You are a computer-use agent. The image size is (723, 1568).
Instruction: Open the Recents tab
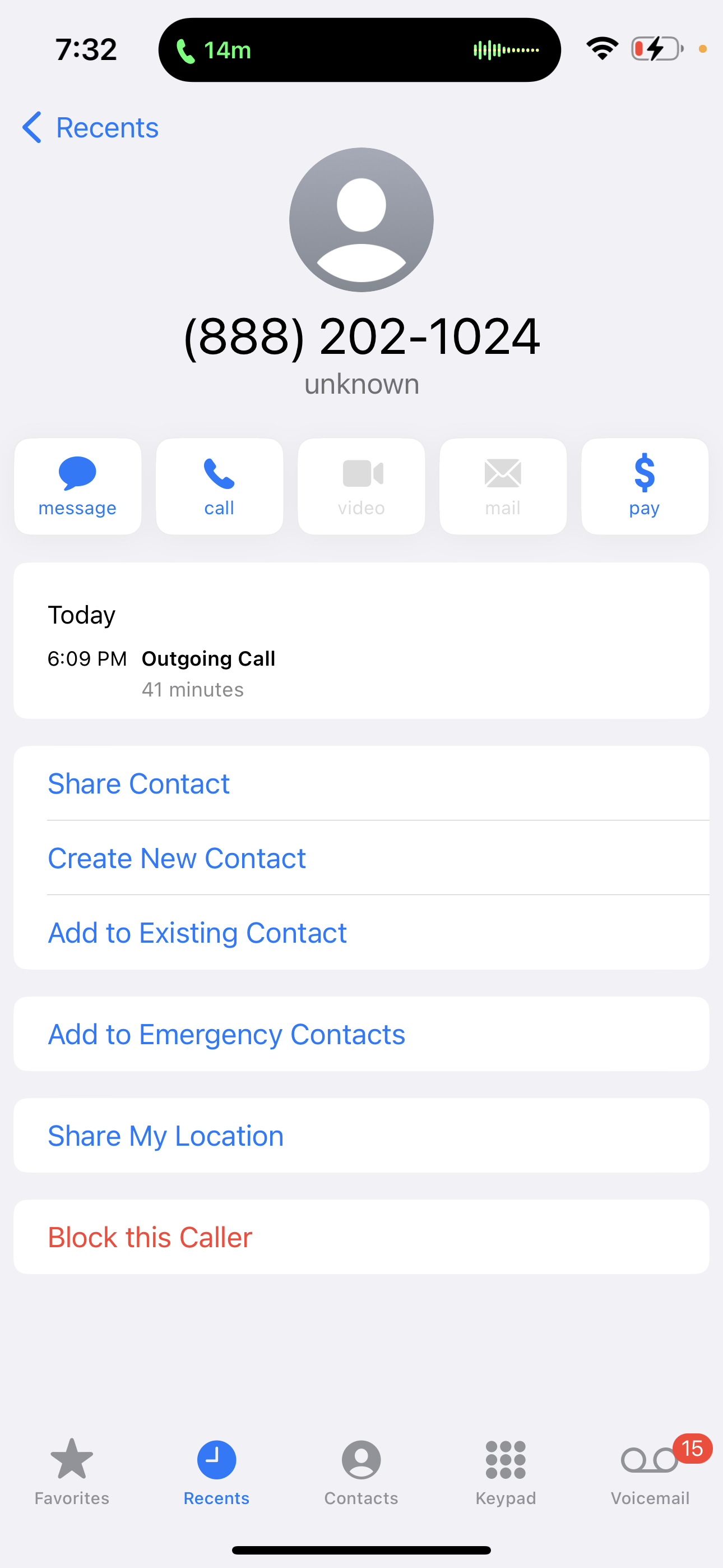click(x=217, y=1470)
